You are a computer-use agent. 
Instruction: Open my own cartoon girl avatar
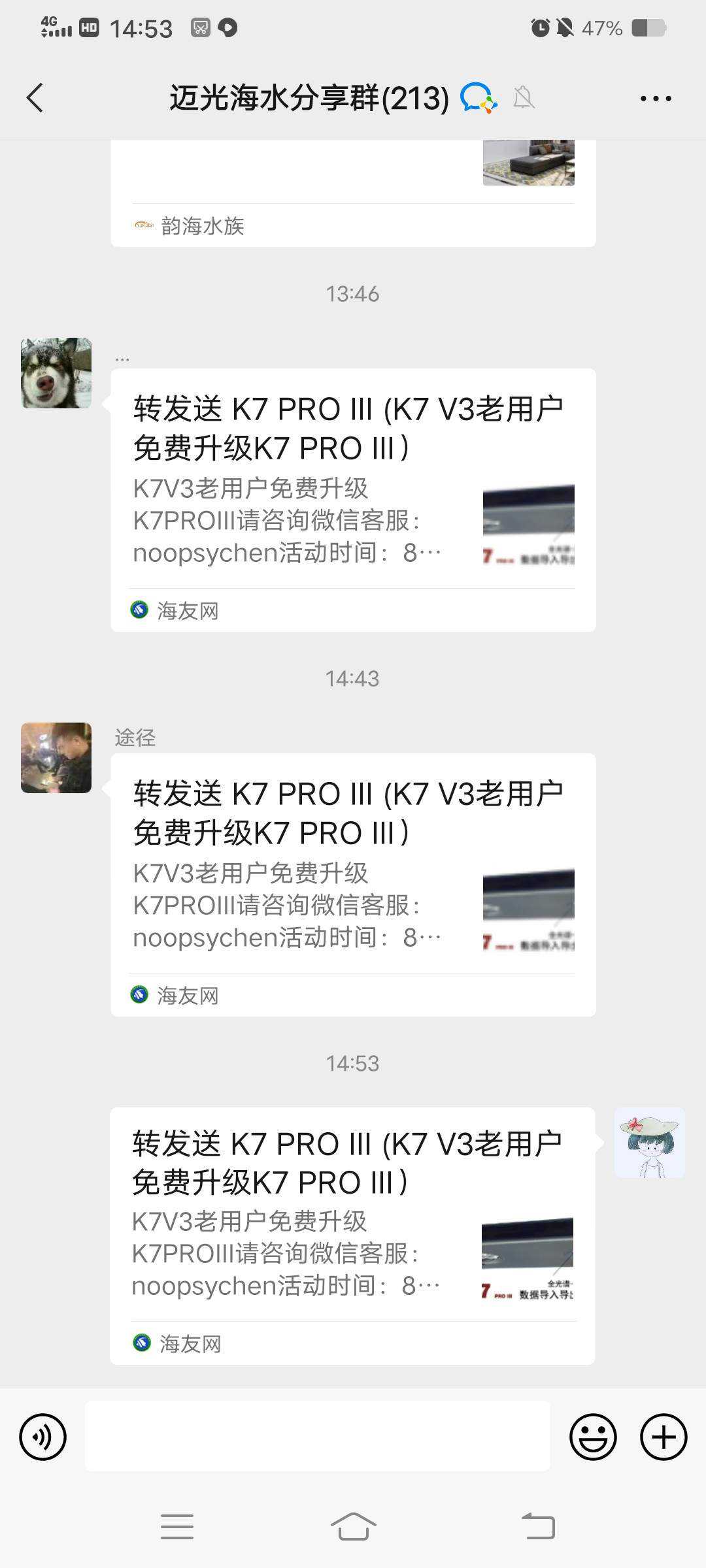click(x=649, y=1143)
